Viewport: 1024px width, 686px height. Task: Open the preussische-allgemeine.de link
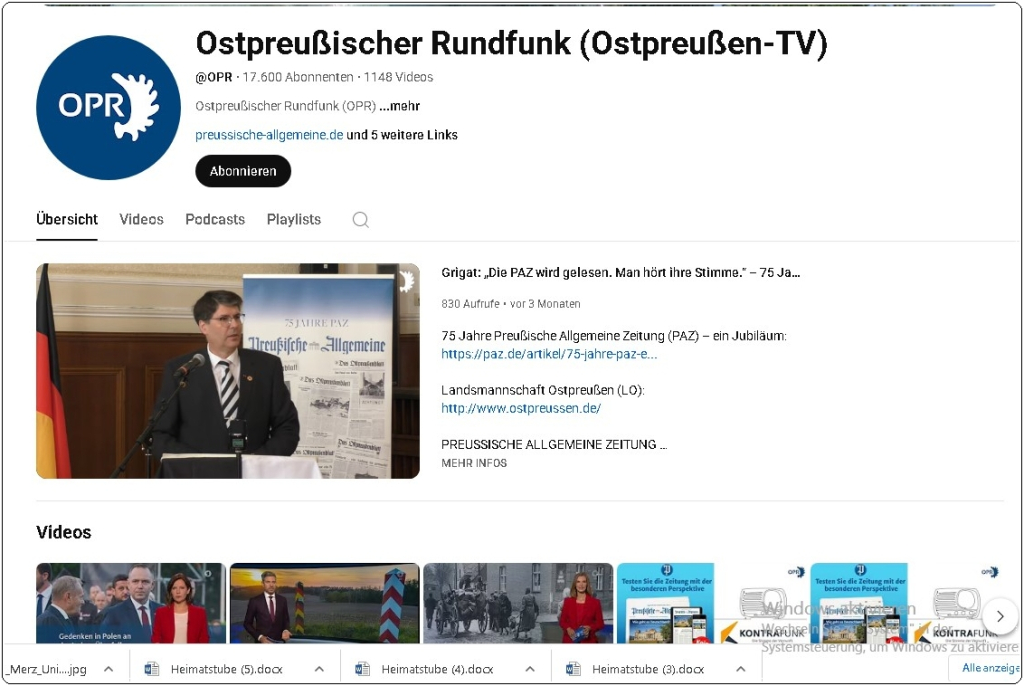pos(269,135)
